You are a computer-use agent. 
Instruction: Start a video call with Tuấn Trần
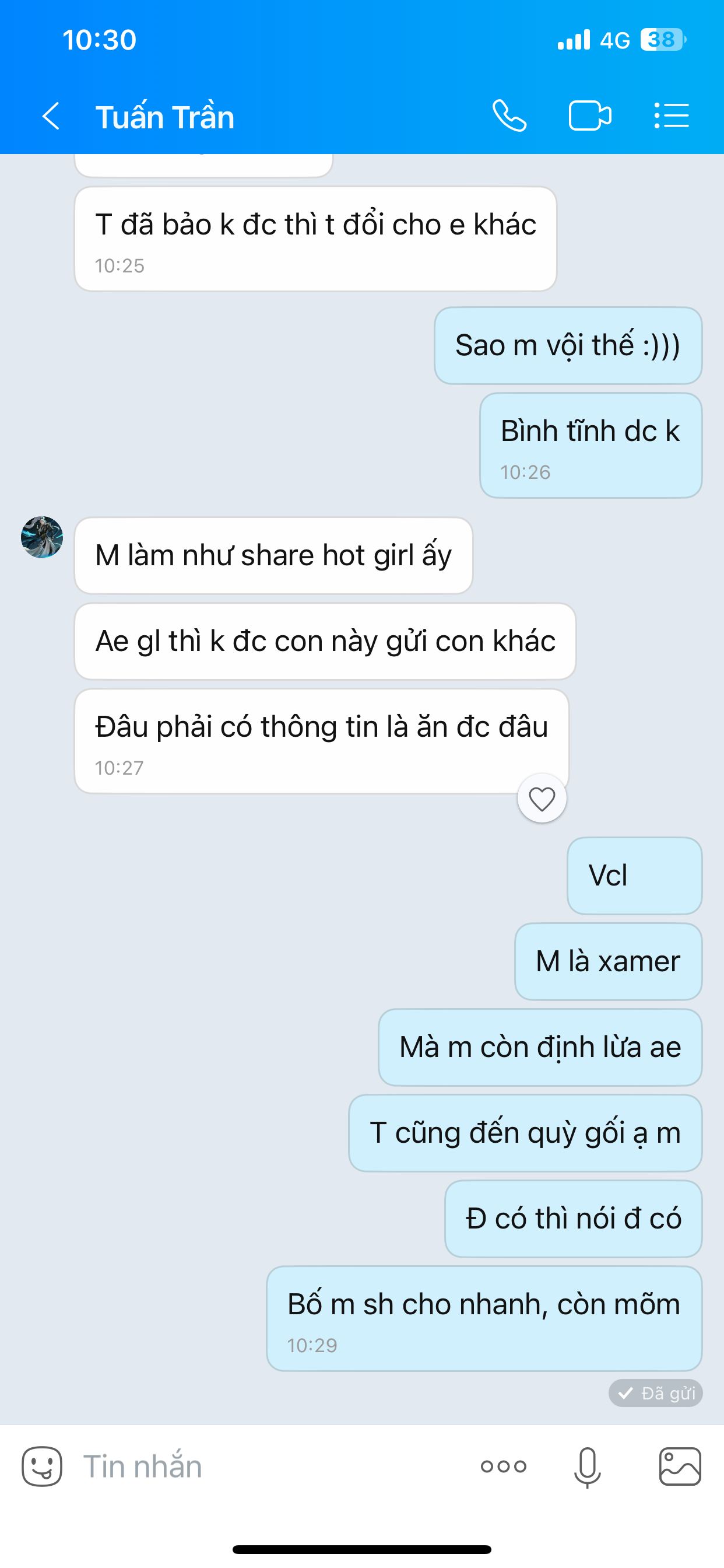click(x=589, y=116)
